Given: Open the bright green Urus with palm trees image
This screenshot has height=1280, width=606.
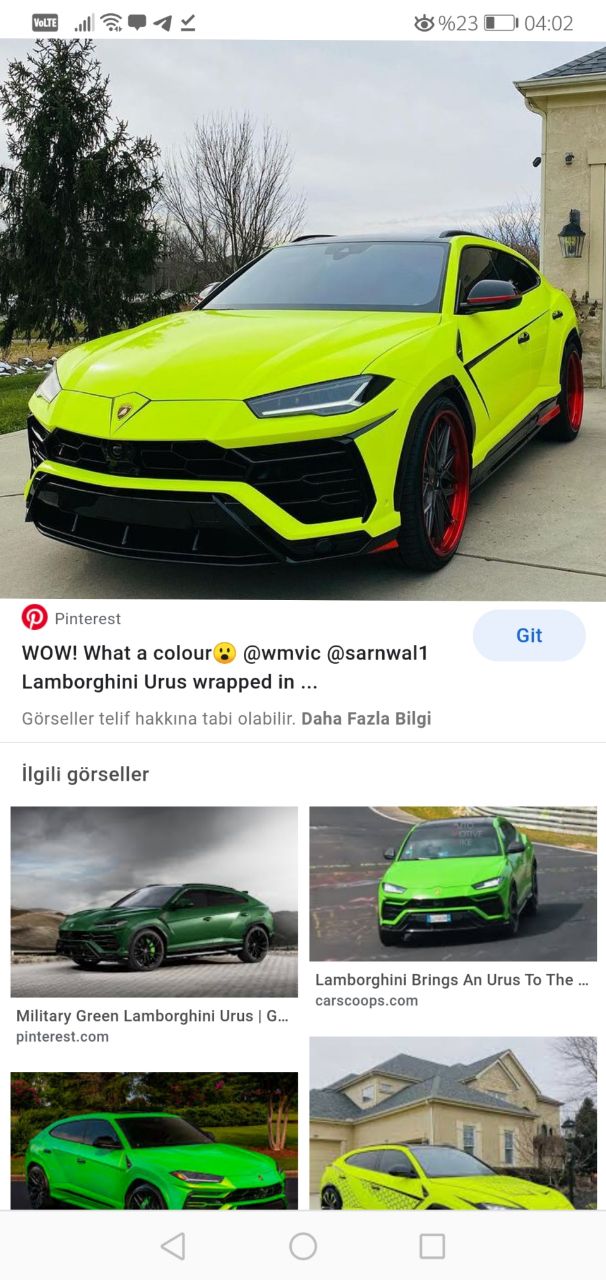Looking at the screenshot, I should (154, 1140).
